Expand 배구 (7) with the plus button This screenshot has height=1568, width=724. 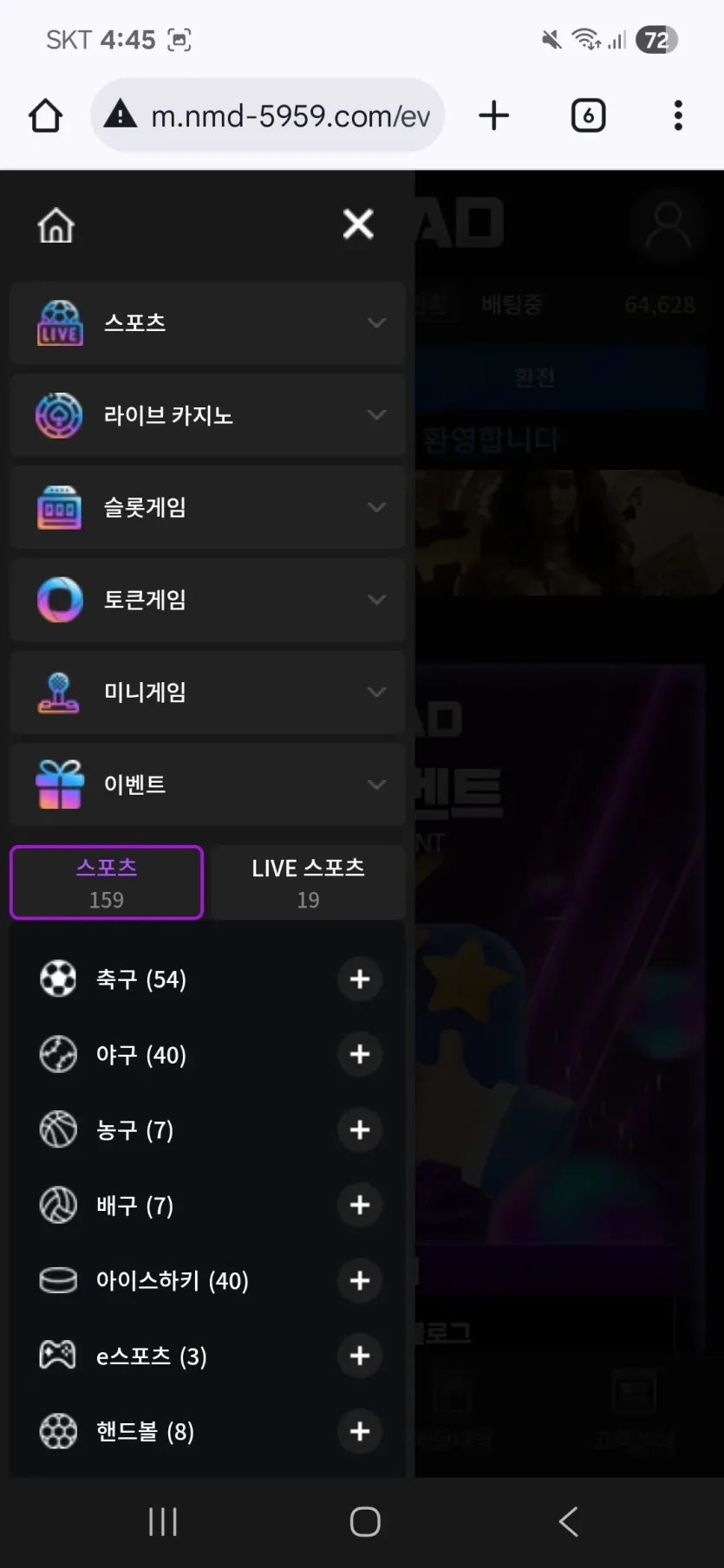pyautogui.click(x=360, y=1206)
